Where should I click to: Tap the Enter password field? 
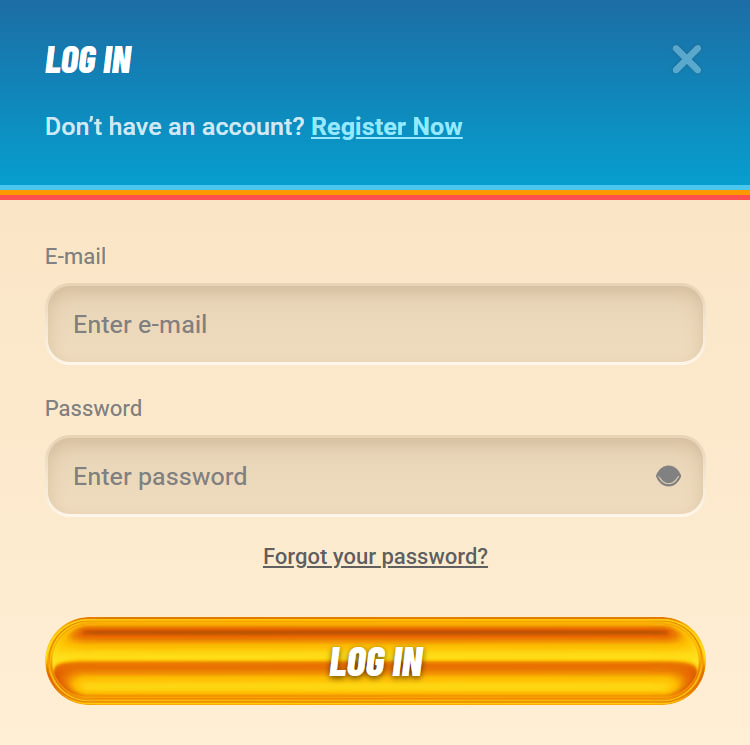[350, 476]
